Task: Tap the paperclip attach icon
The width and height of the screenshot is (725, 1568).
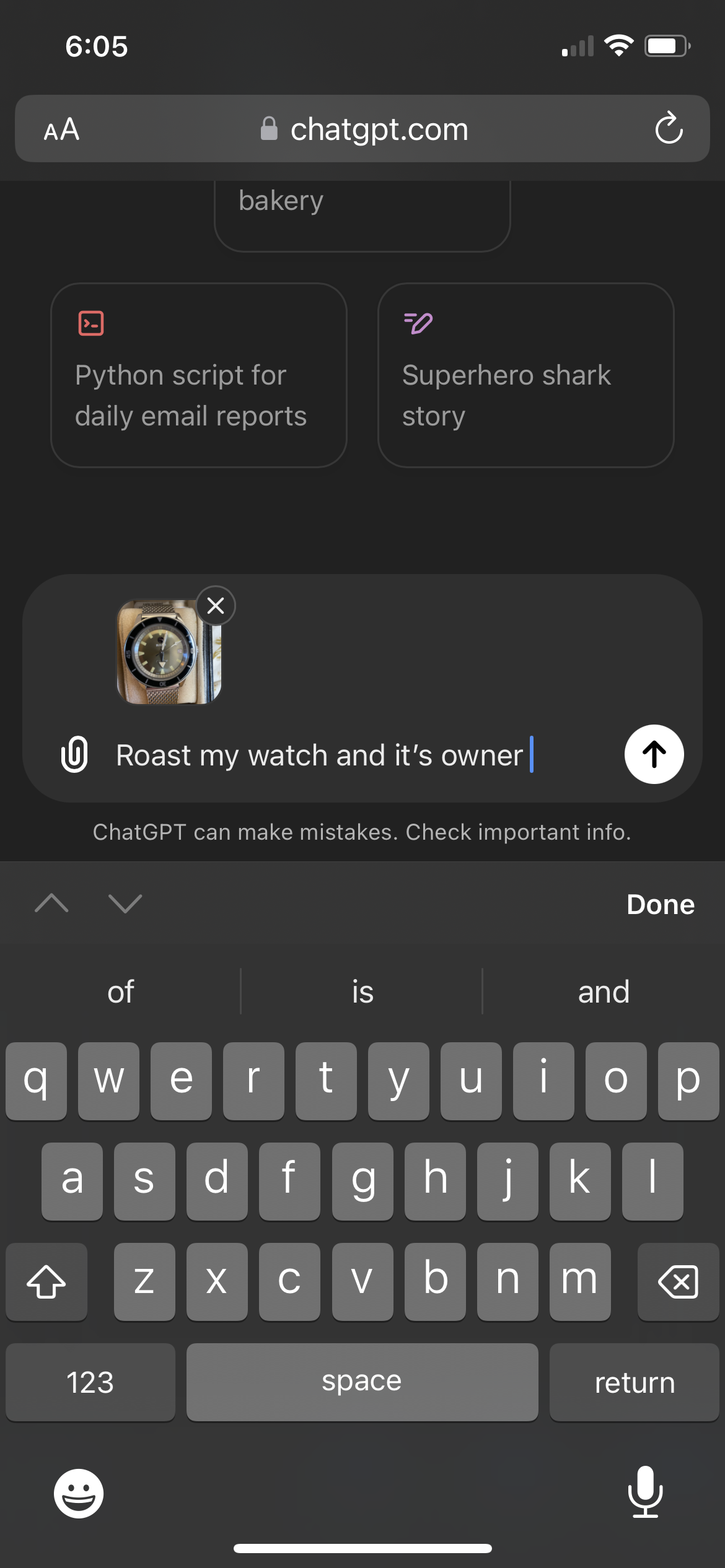Action: [74, 754]
